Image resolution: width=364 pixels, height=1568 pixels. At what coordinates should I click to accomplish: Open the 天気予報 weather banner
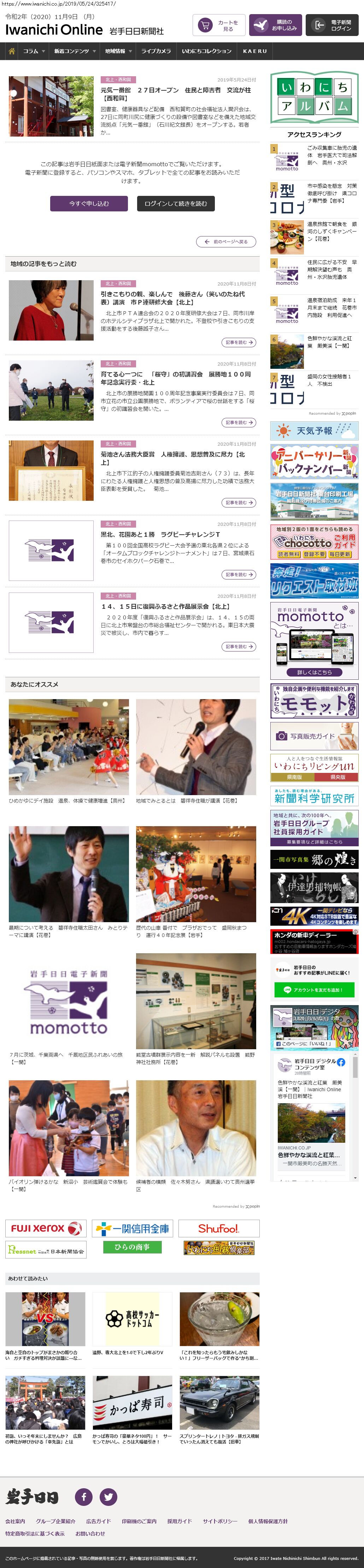pyautogui.click(x=314, y=430)
